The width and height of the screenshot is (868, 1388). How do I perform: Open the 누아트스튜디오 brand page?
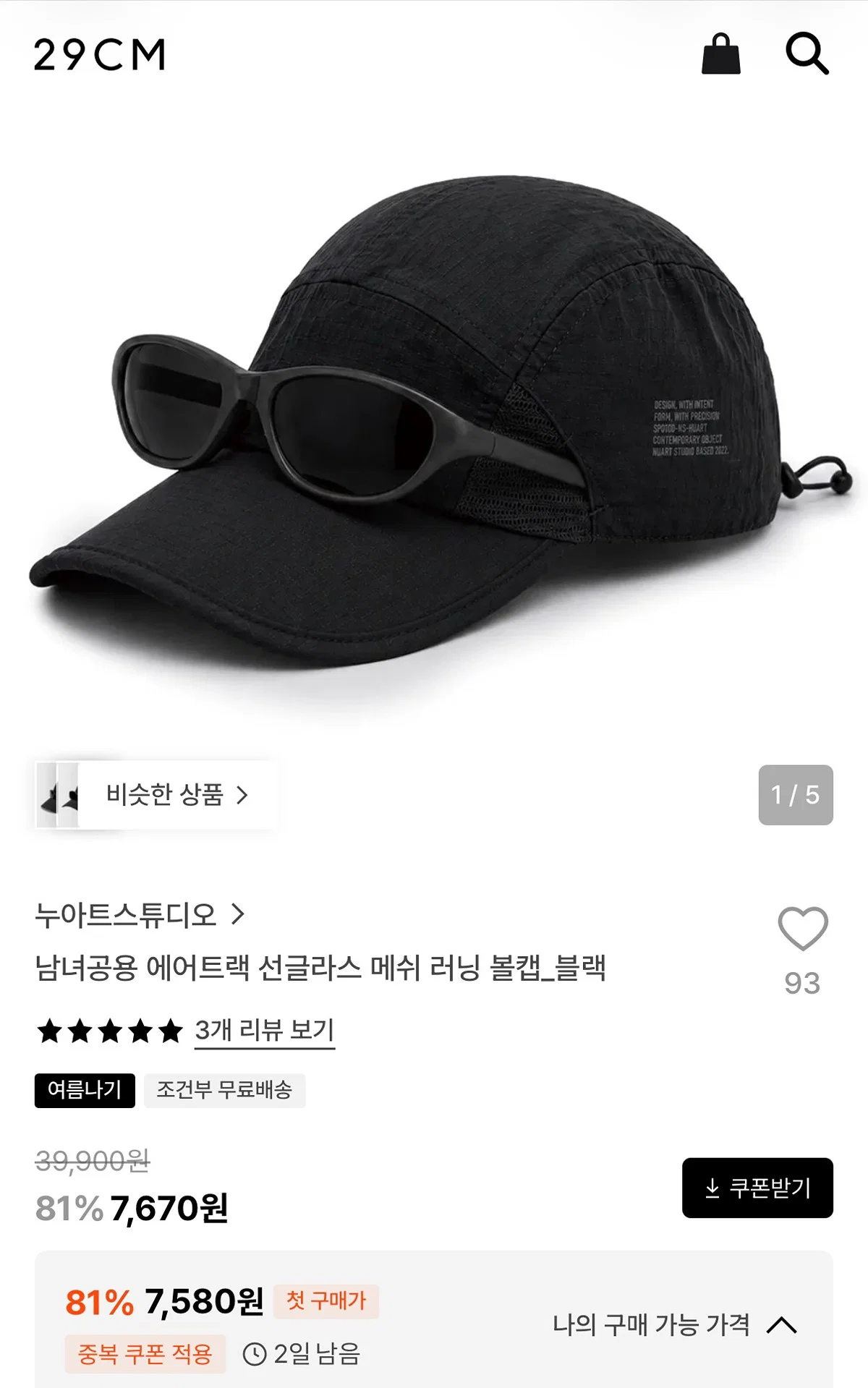click(x=140, y=915)
